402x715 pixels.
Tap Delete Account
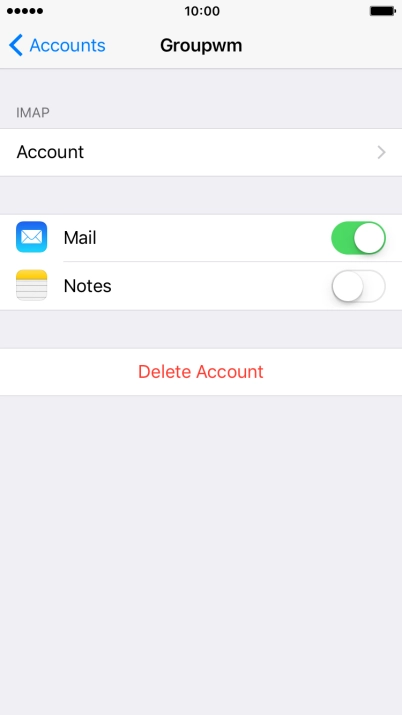pyautogui.click(x=201, y=372)
